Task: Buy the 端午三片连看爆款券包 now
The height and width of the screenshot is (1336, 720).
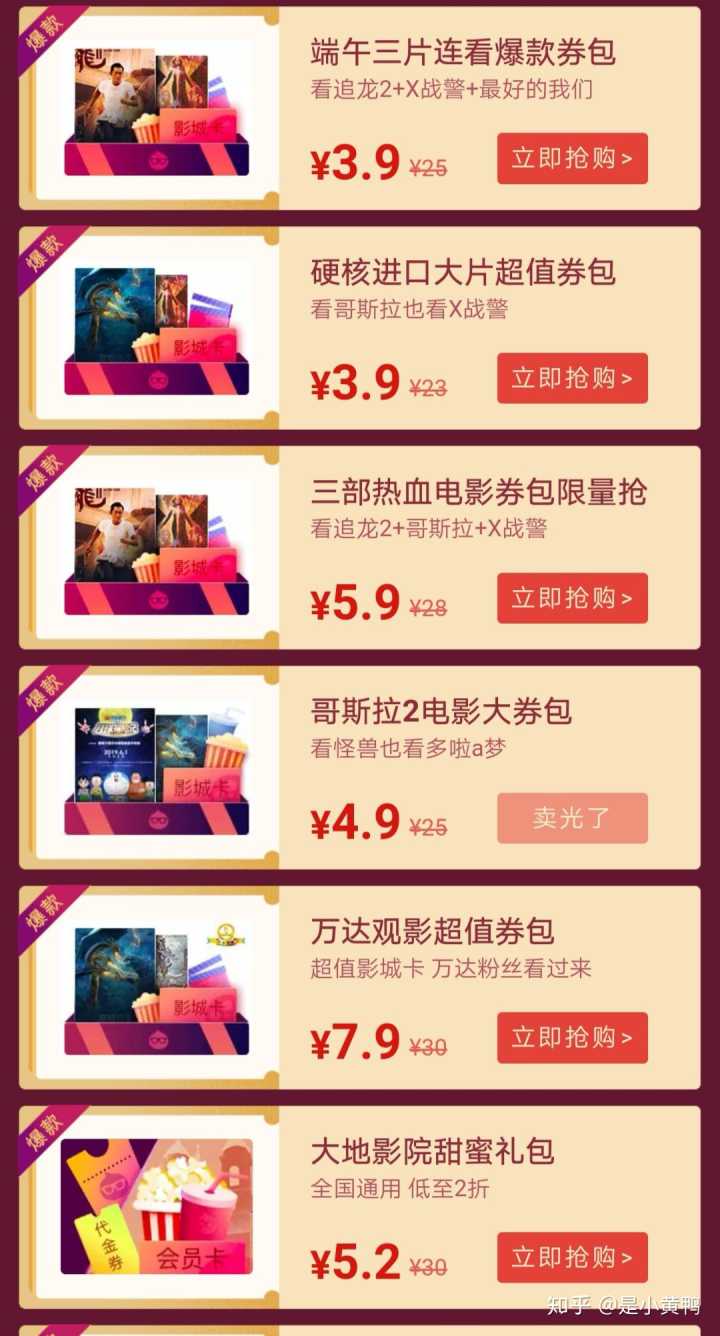Action: pos(572,158)
